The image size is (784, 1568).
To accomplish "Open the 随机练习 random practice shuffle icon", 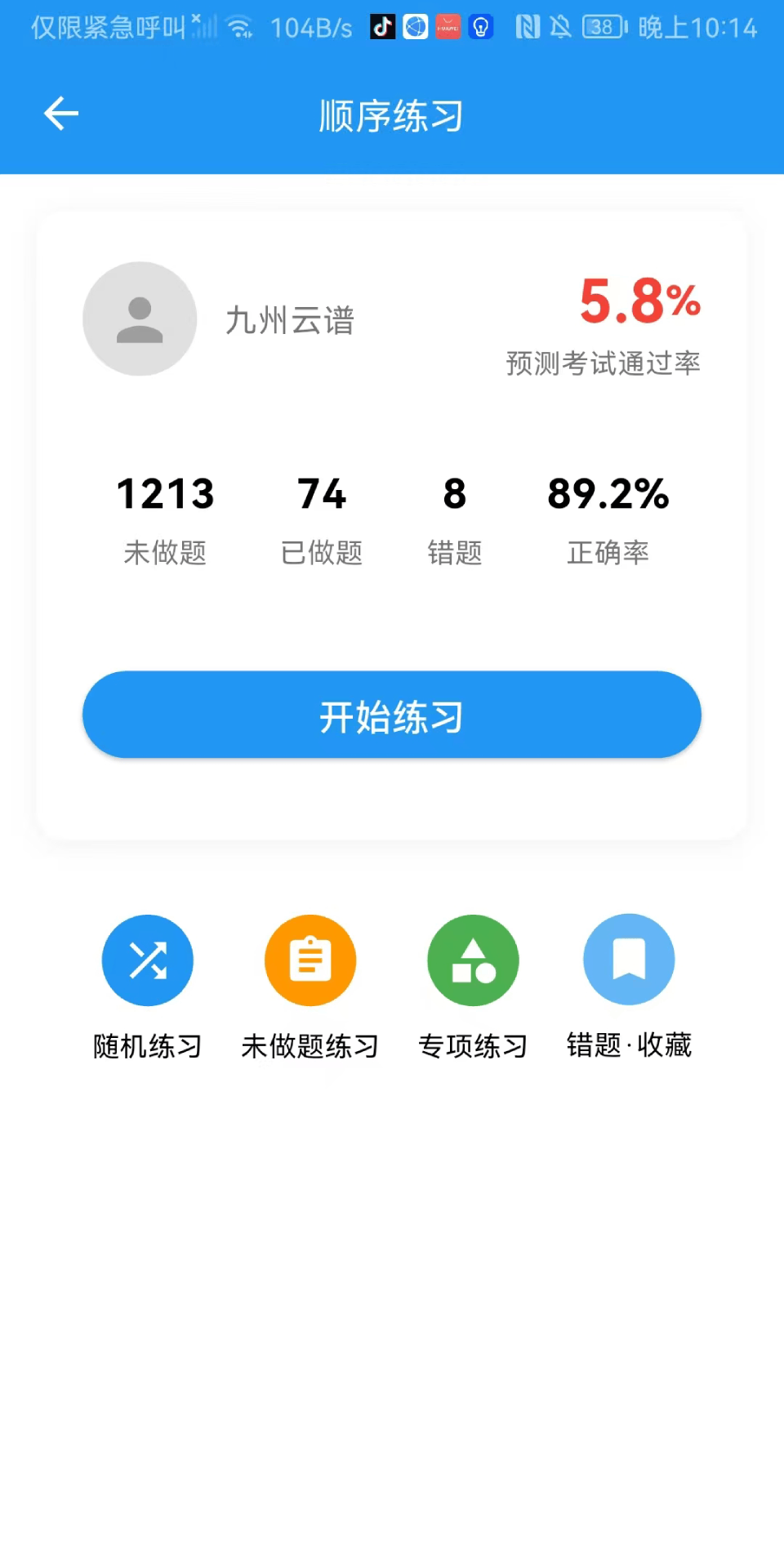I will tap(147, 960).
